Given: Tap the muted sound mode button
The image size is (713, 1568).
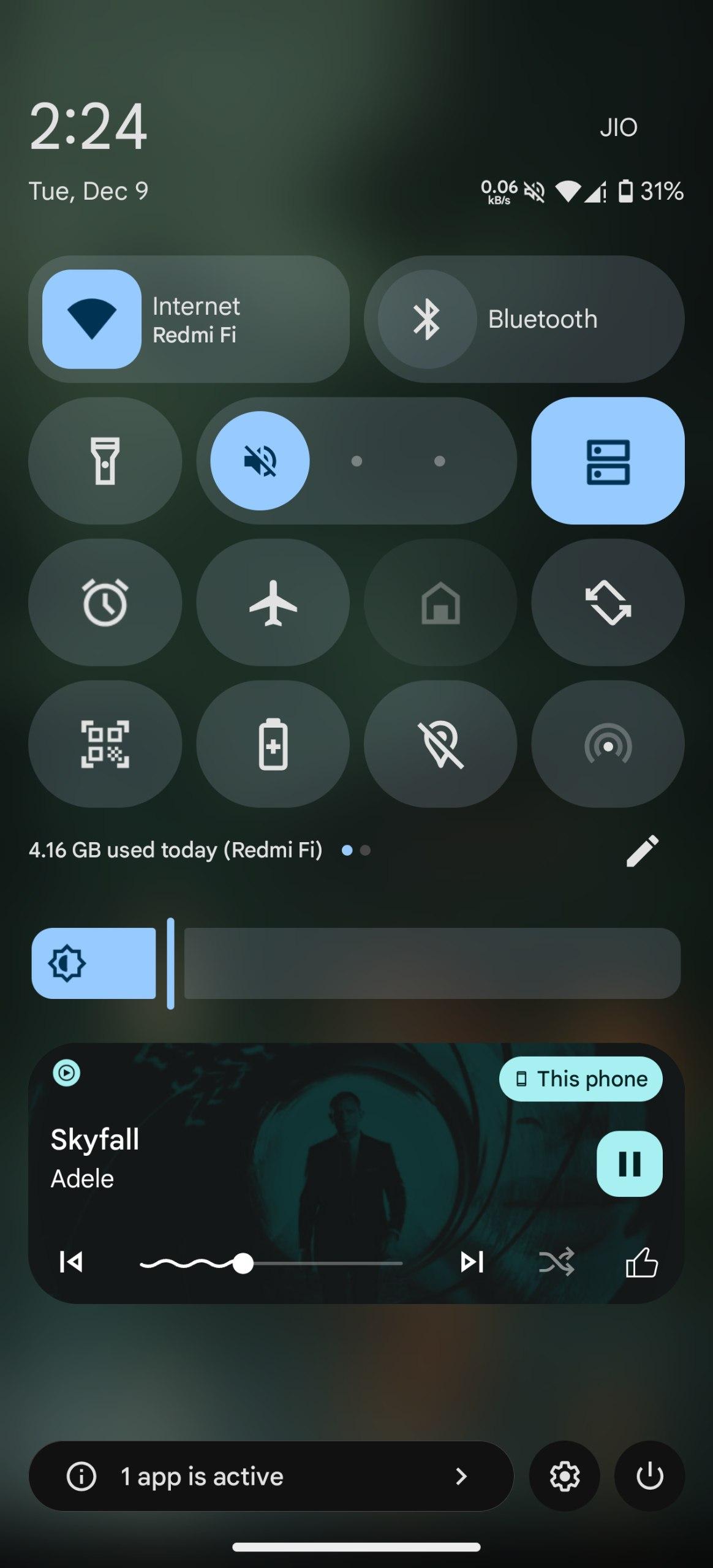Looking at the screenshot, I should pos(260,461).
